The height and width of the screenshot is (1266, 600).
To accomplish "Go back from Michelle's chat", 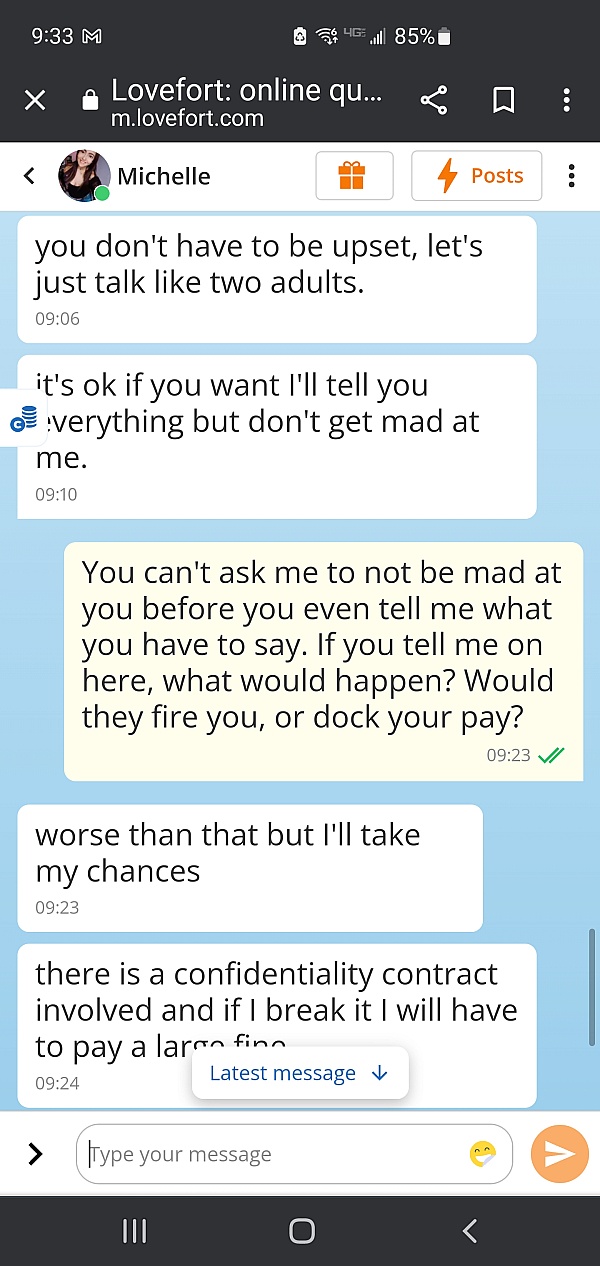I will tap(29, 176).
